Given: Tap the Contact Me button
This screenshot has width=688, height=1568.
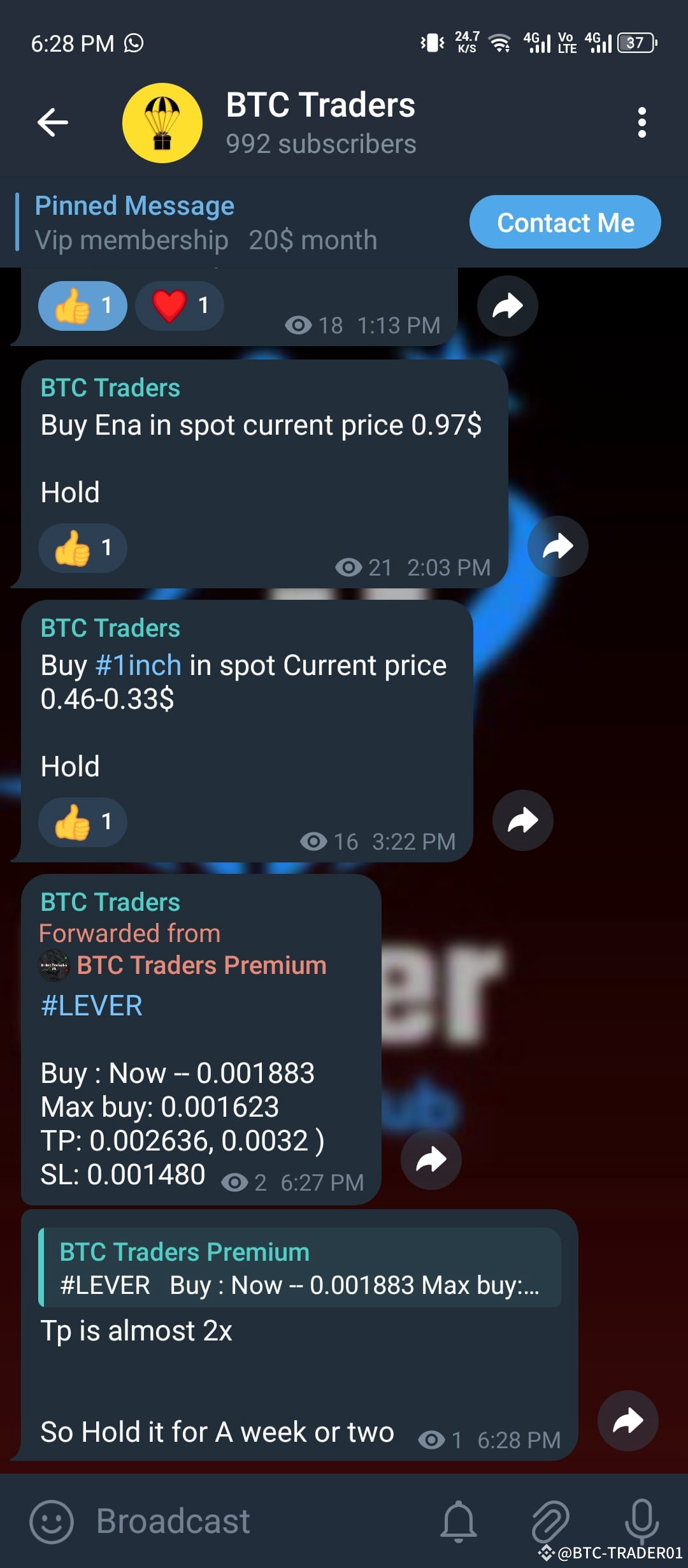Looking at the screenshot, I should tap(564, 222).
